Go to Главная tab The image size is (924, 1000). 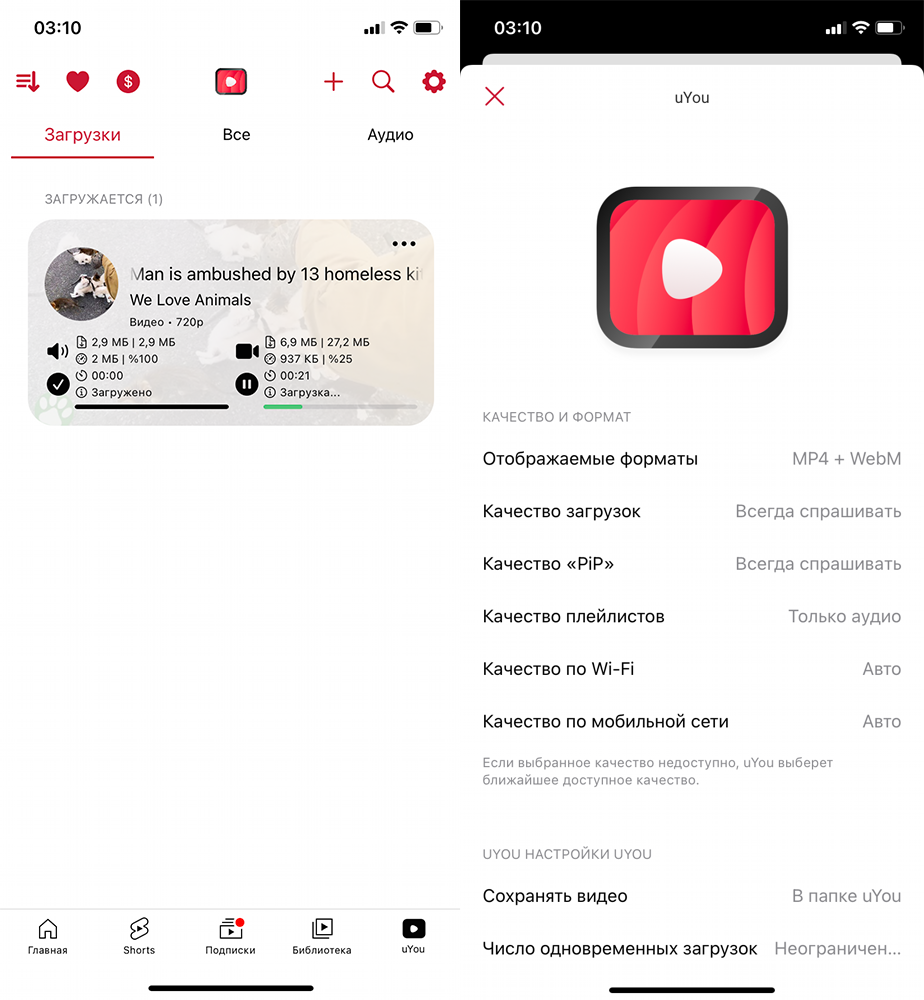pyautogui.click(x=47, y=936)
